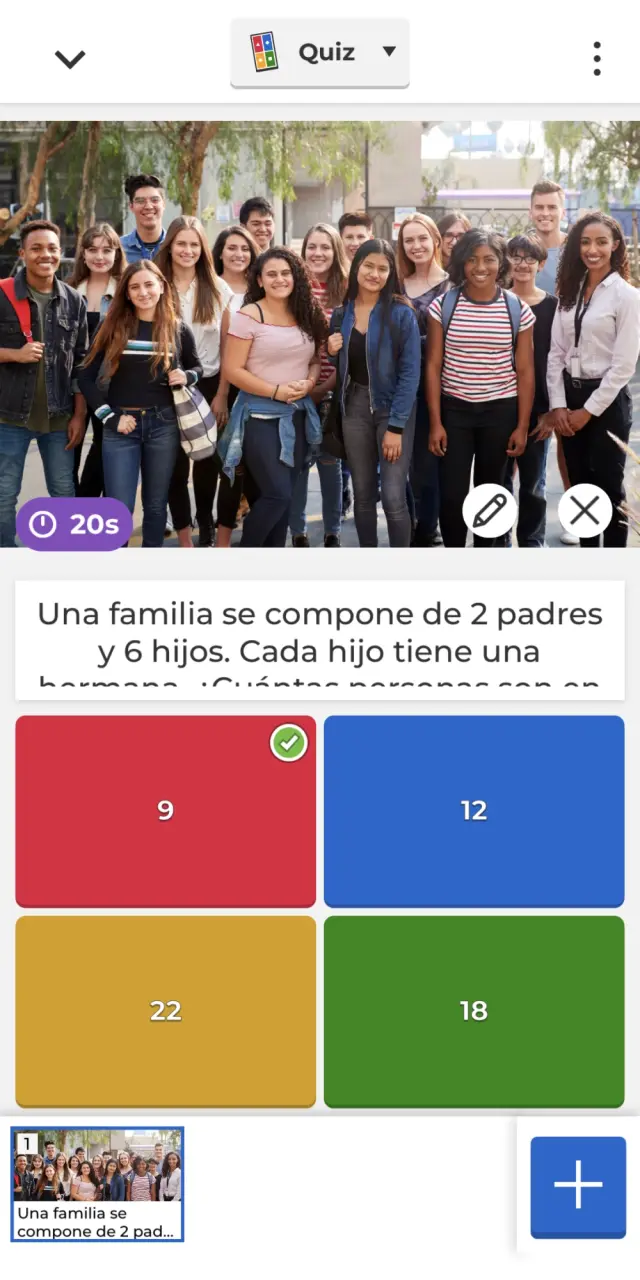The height and width of the screenshot is (1280, 640).
Task: Select the blue answer 12
Action: (474, 810)
